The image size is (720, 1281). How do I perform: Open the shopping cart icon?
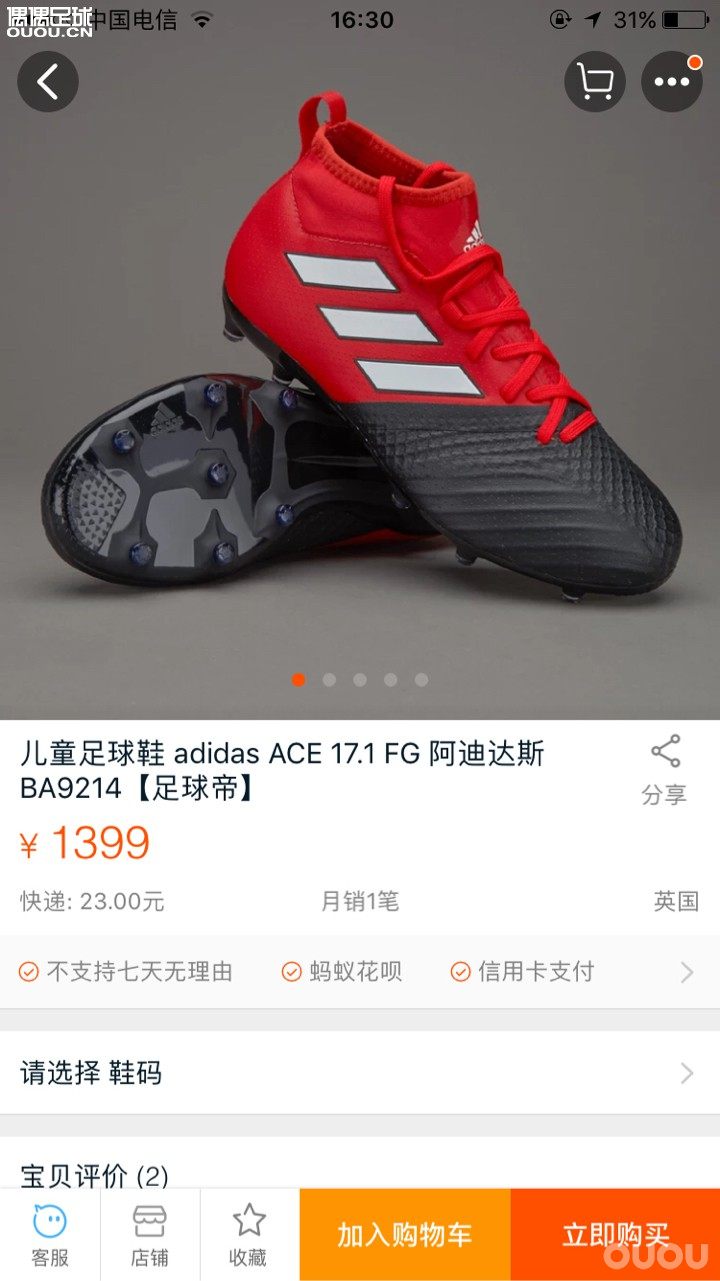[594, 82]
